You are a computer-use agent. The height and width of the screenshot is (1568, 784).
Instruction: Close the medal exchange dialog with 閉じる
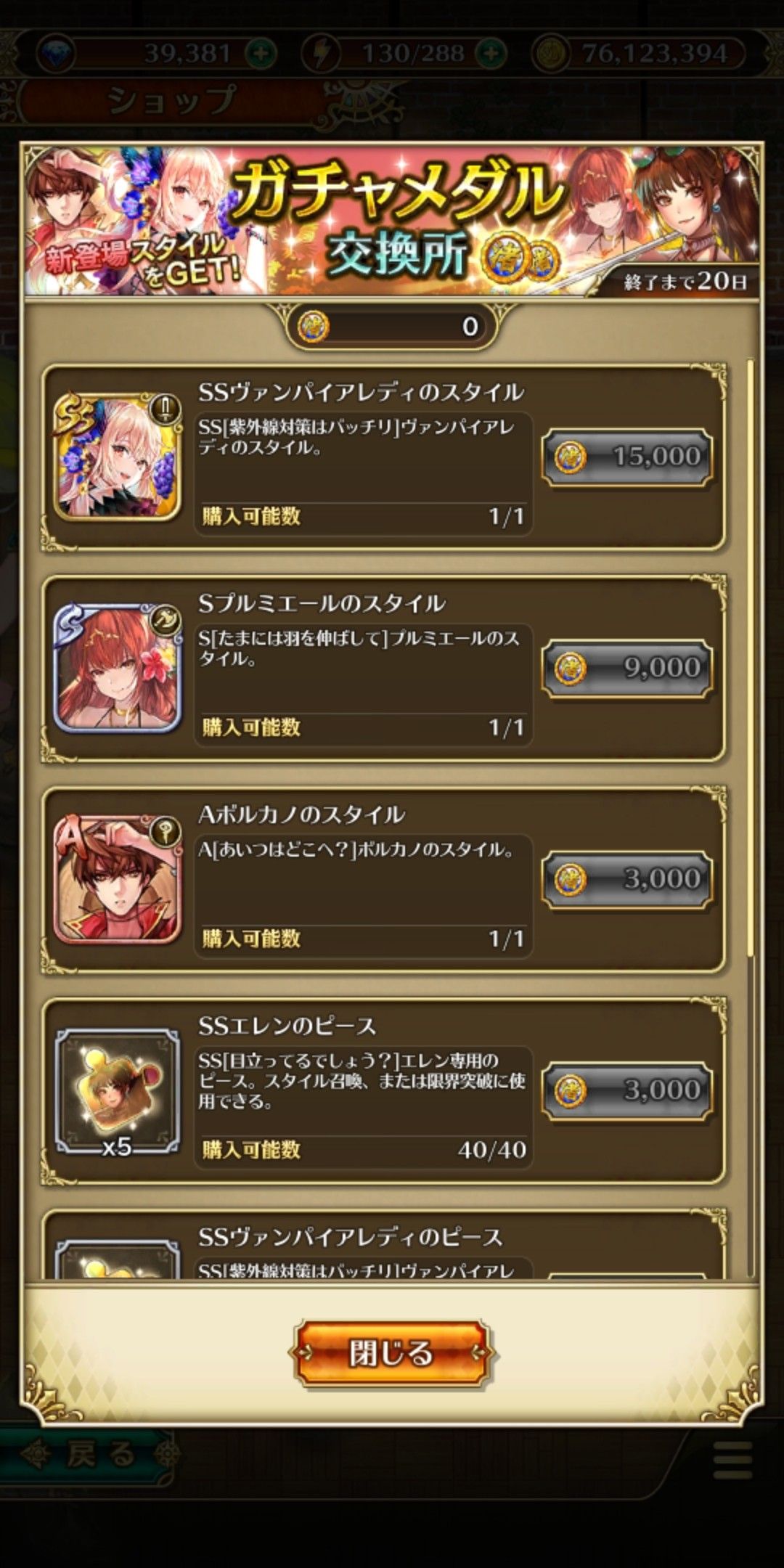pyautogui.click(x=391, y=1353)
